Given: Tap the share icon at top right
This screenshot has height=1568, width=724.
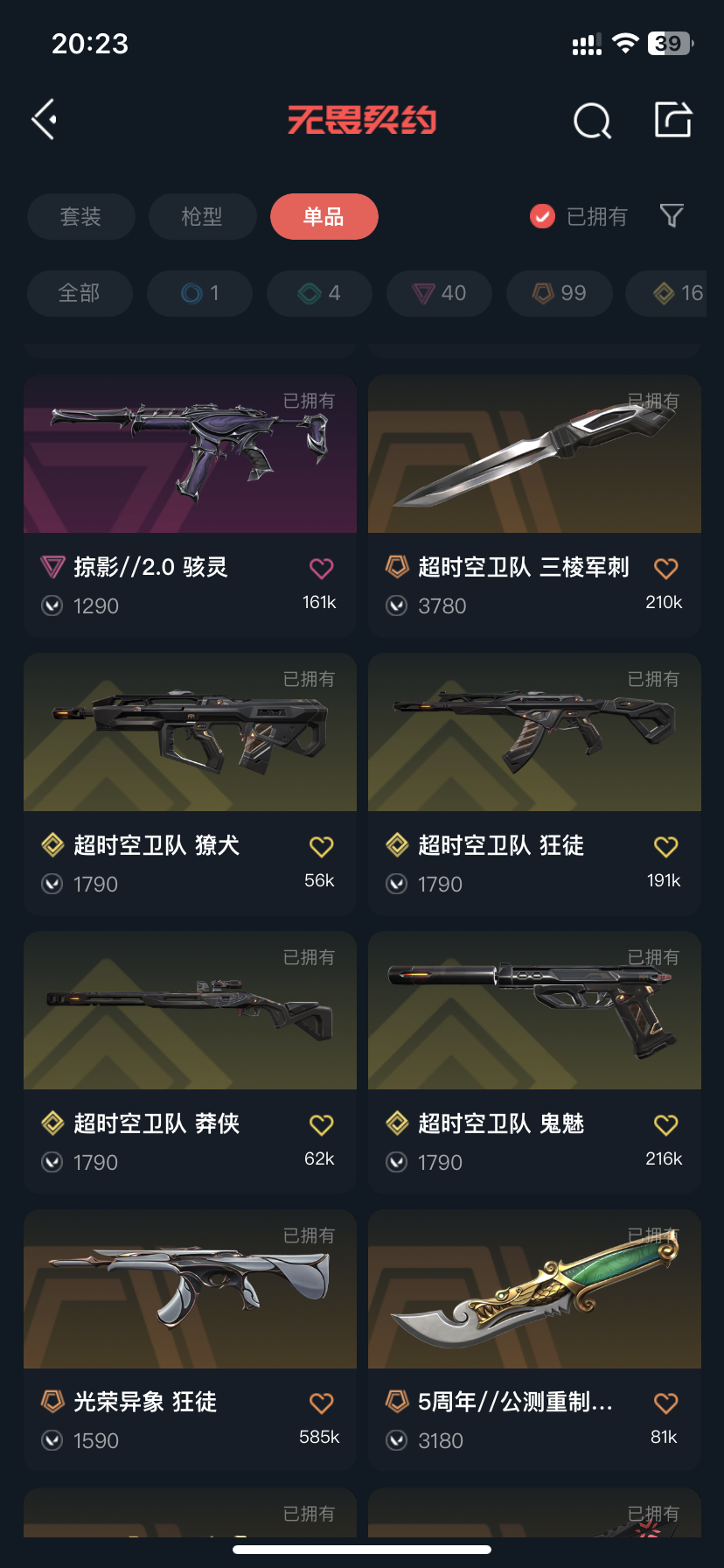Looking at the screenshot, I should pyautogui.click(x=672, y=119).
